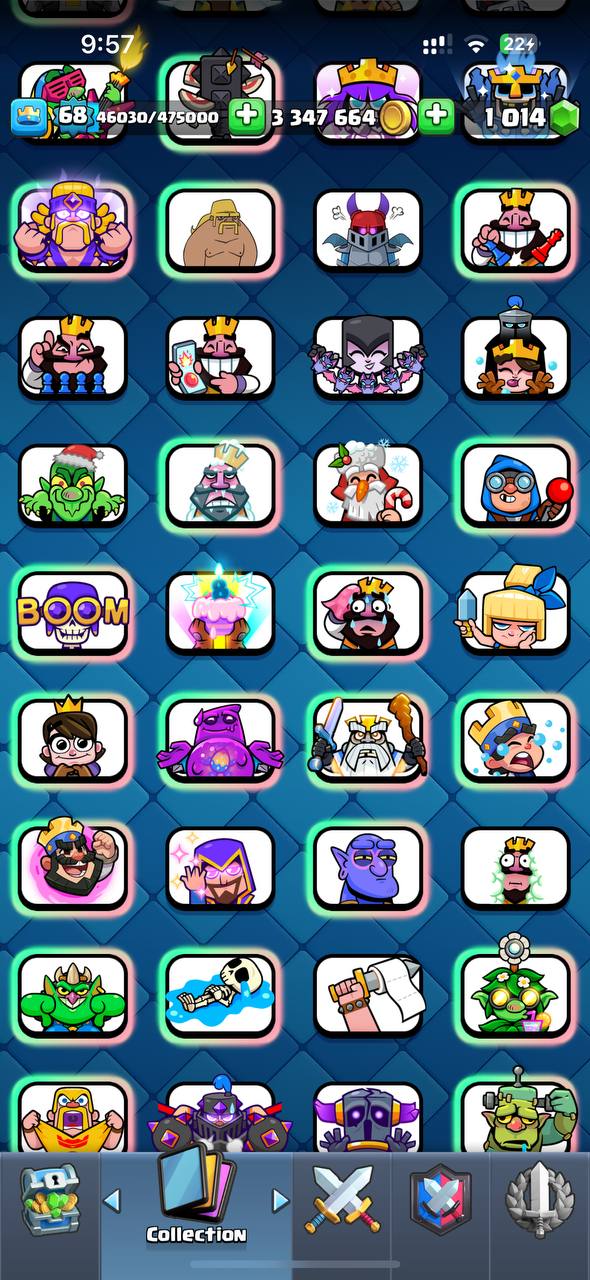Select the blue-hooded girl with lollipop emote
This screenshot has height=1280, width=590.
516,483
